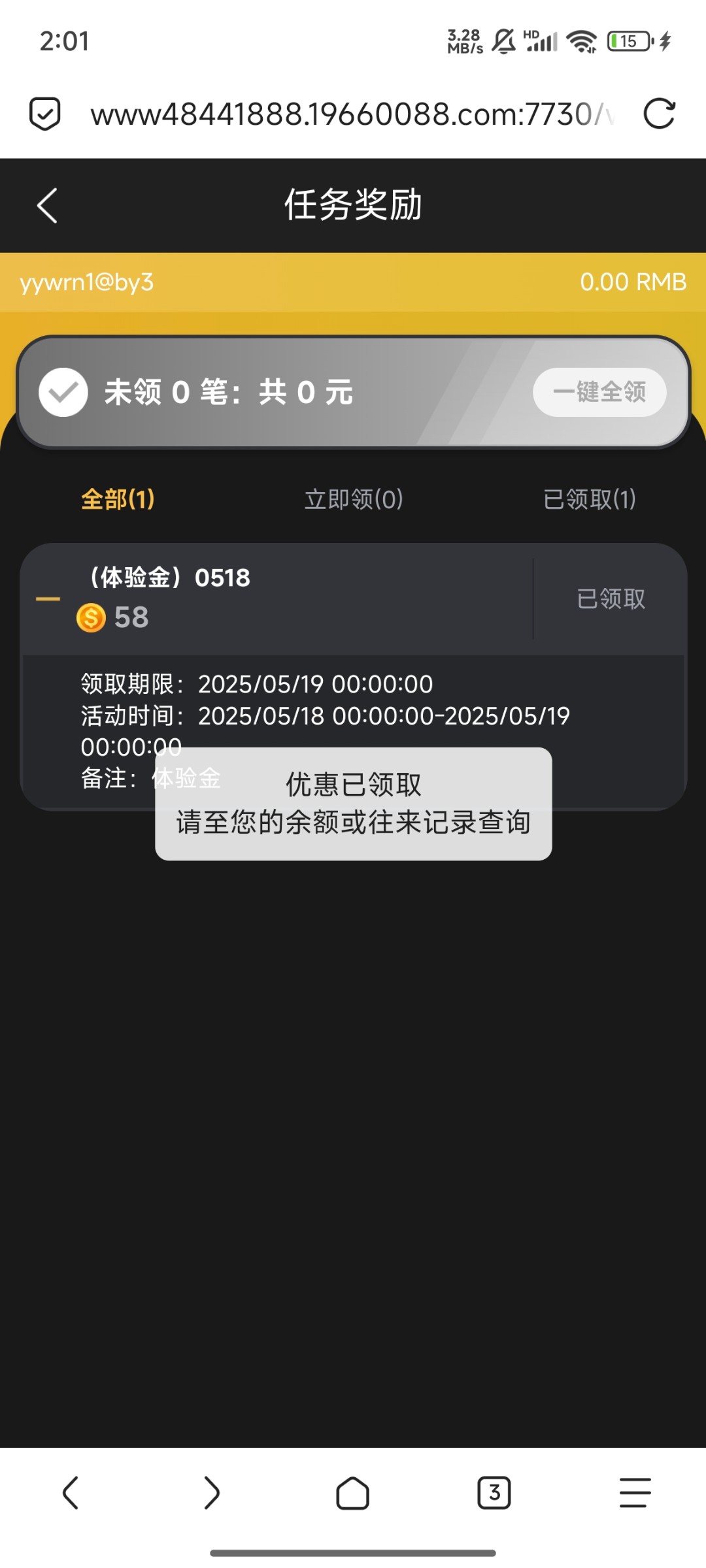Collapse the (体验金) 0518 reward details

[48, 598]
